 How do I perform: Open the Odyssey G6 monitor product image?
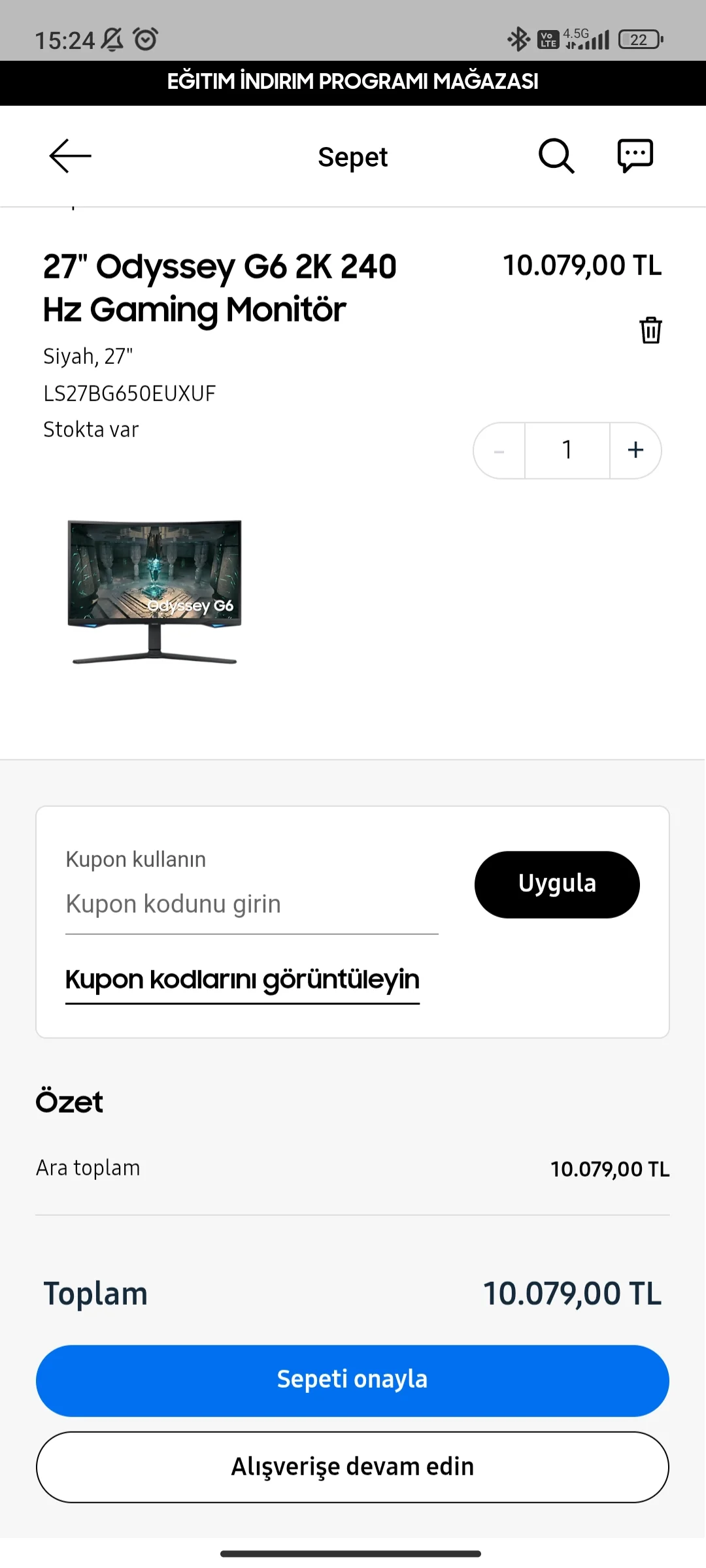click(x=155, y=591)
